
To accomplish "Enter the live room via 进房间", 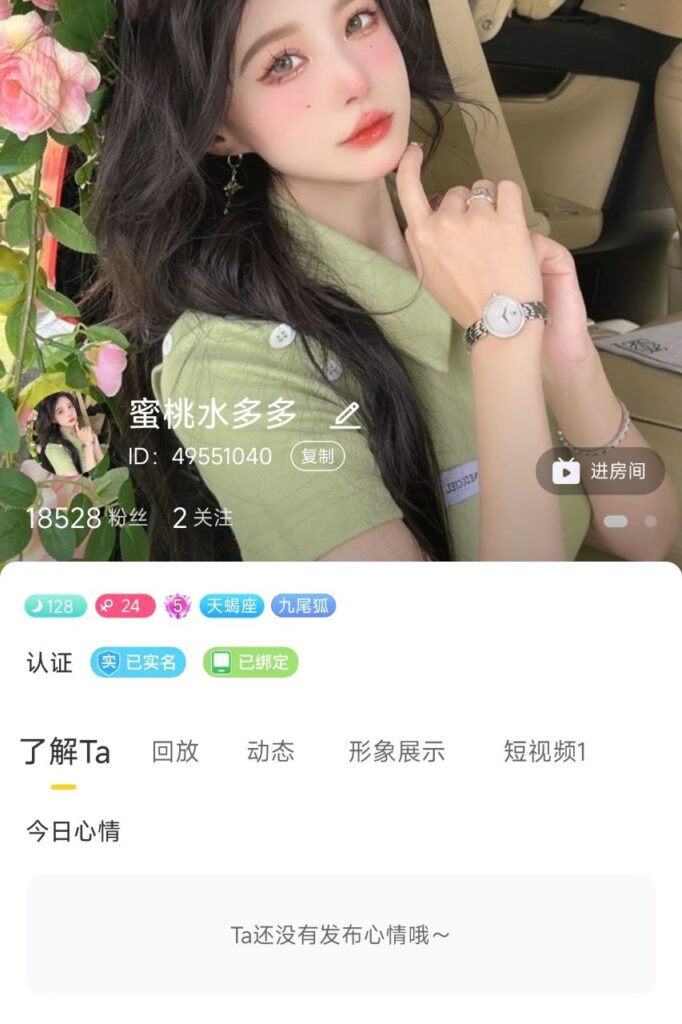I will pos(600,471).
